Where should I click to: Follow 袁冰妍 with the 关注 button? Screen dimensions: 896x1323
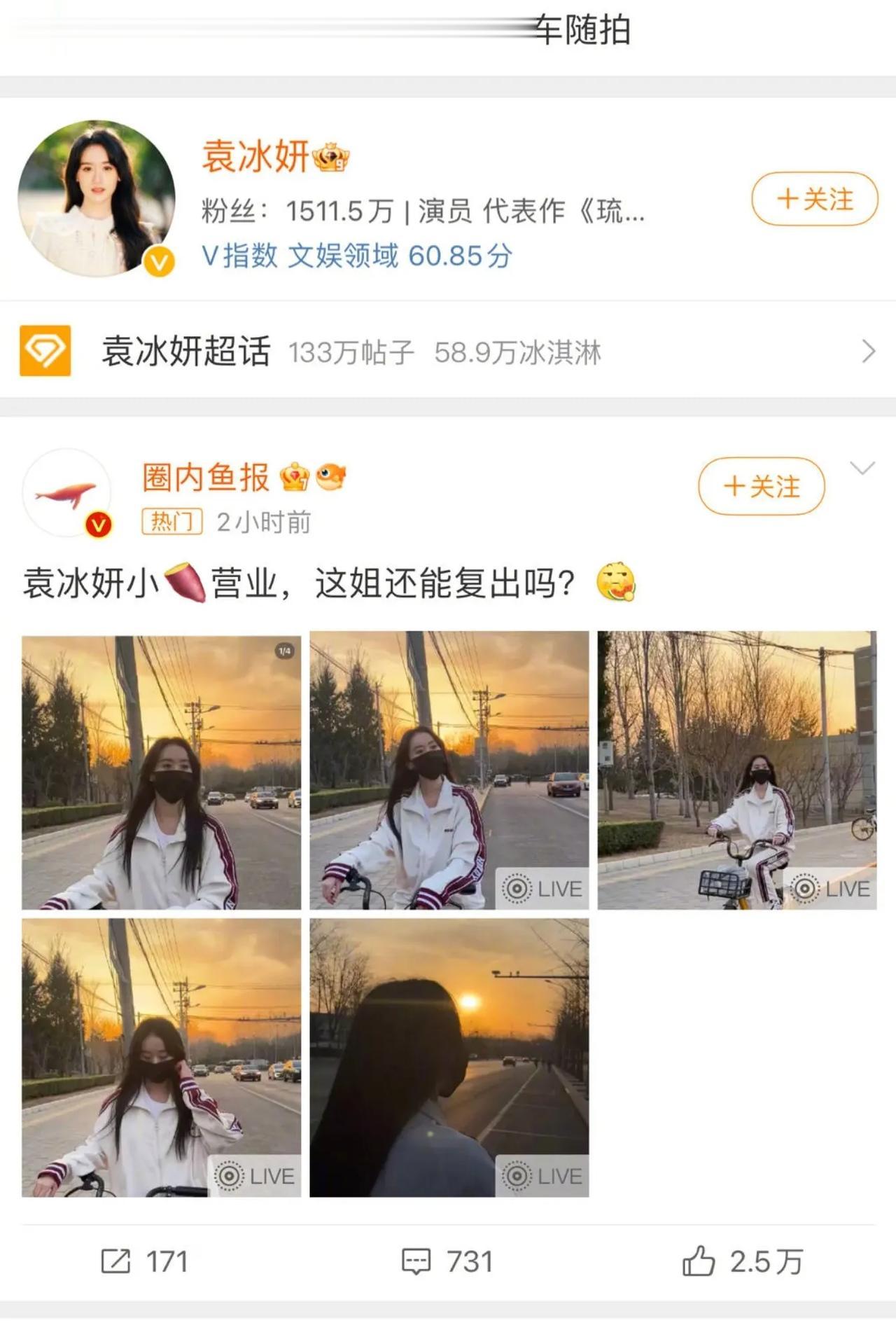click(814, 199)
